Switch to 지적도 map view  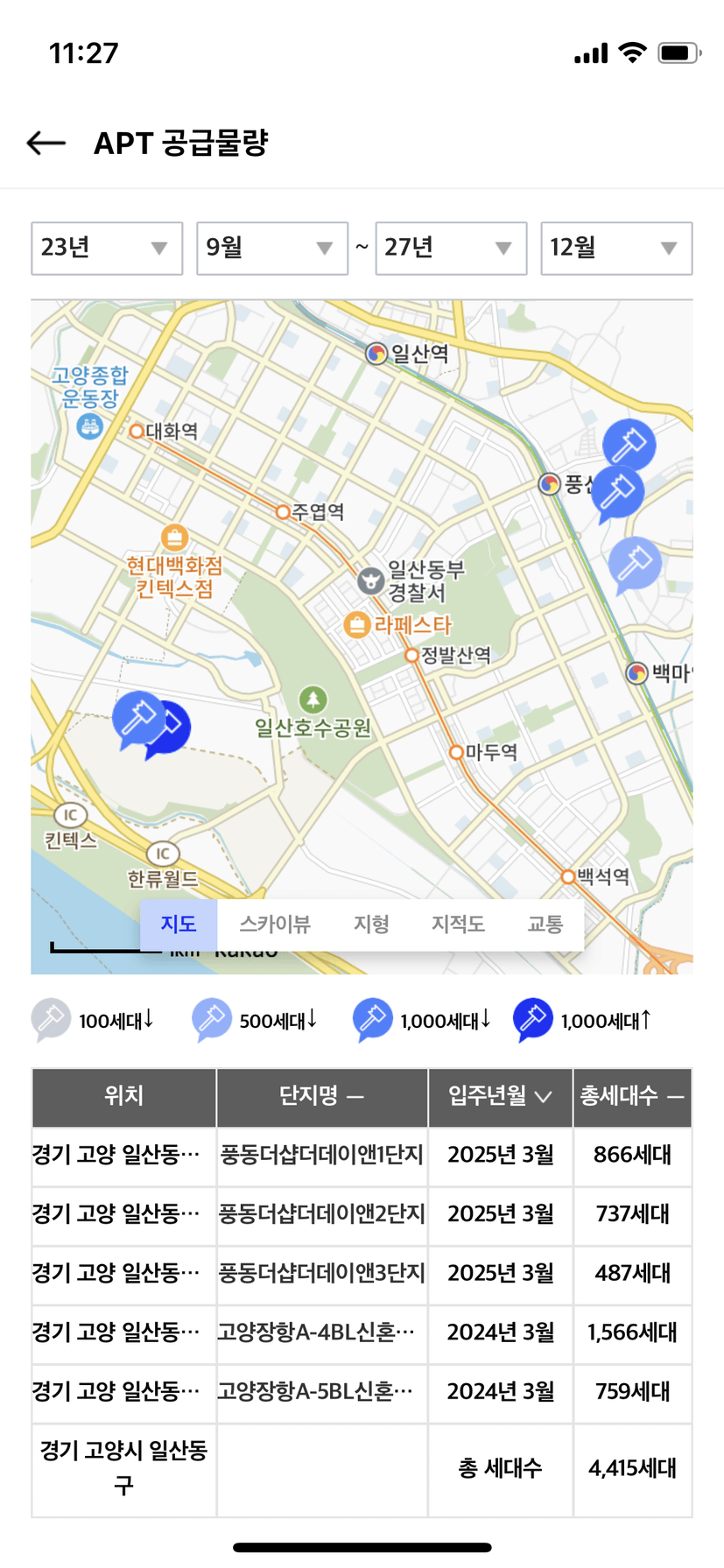[x=458, y=925]
